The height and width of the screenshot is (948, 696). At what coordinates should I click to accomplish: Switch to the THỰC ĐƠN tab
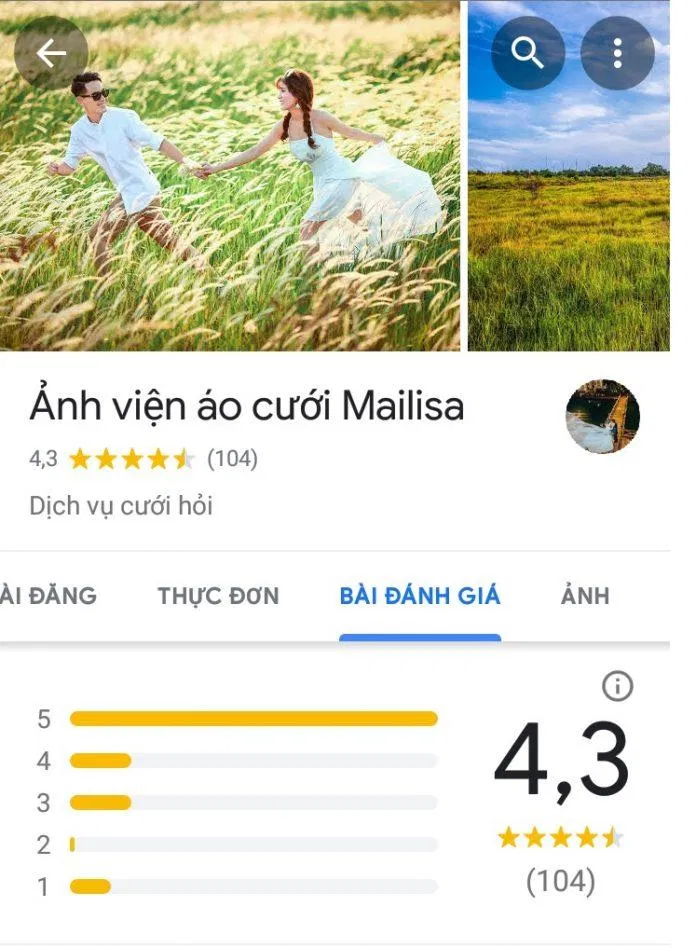tap(218, 596)
